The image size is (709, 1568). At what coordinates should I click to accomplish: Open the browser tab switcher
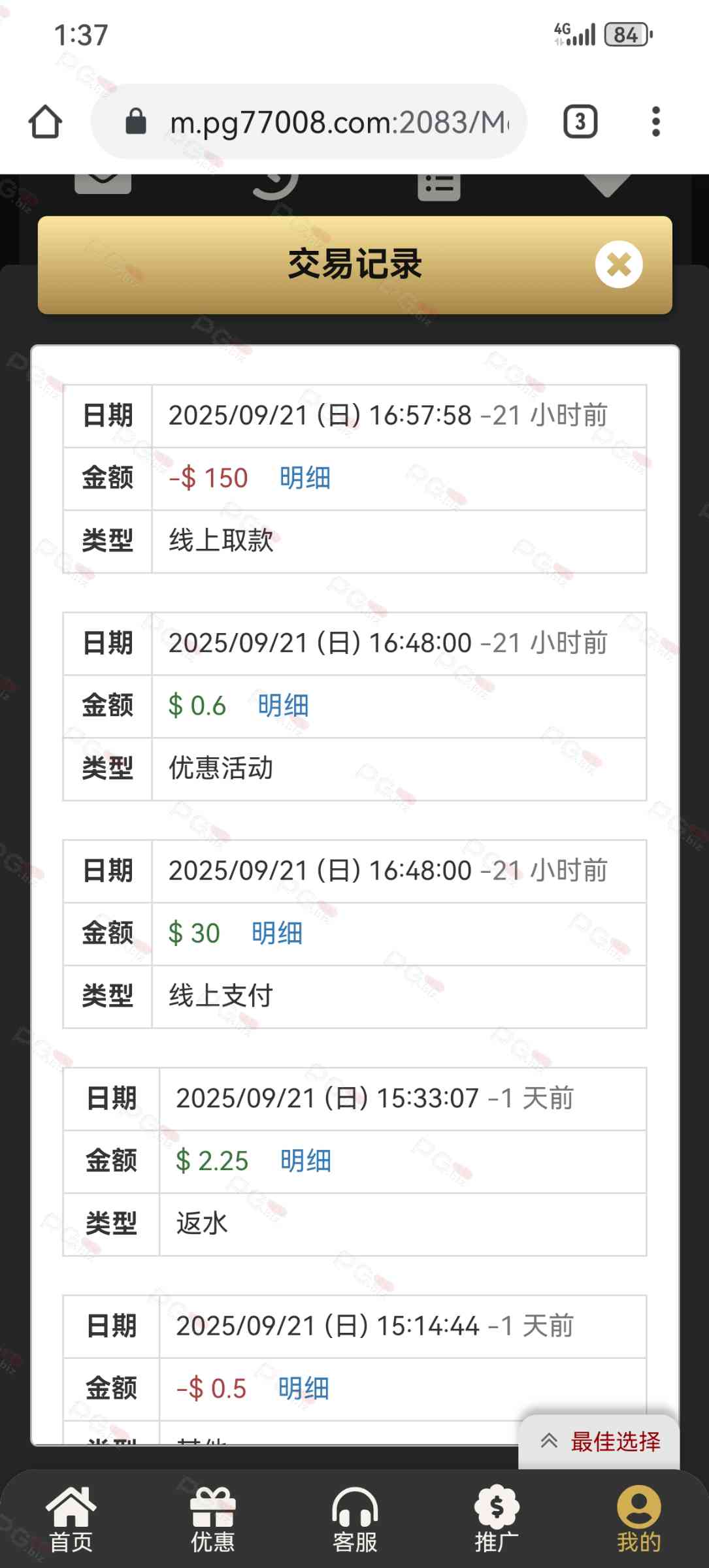(x=580, y=122)
